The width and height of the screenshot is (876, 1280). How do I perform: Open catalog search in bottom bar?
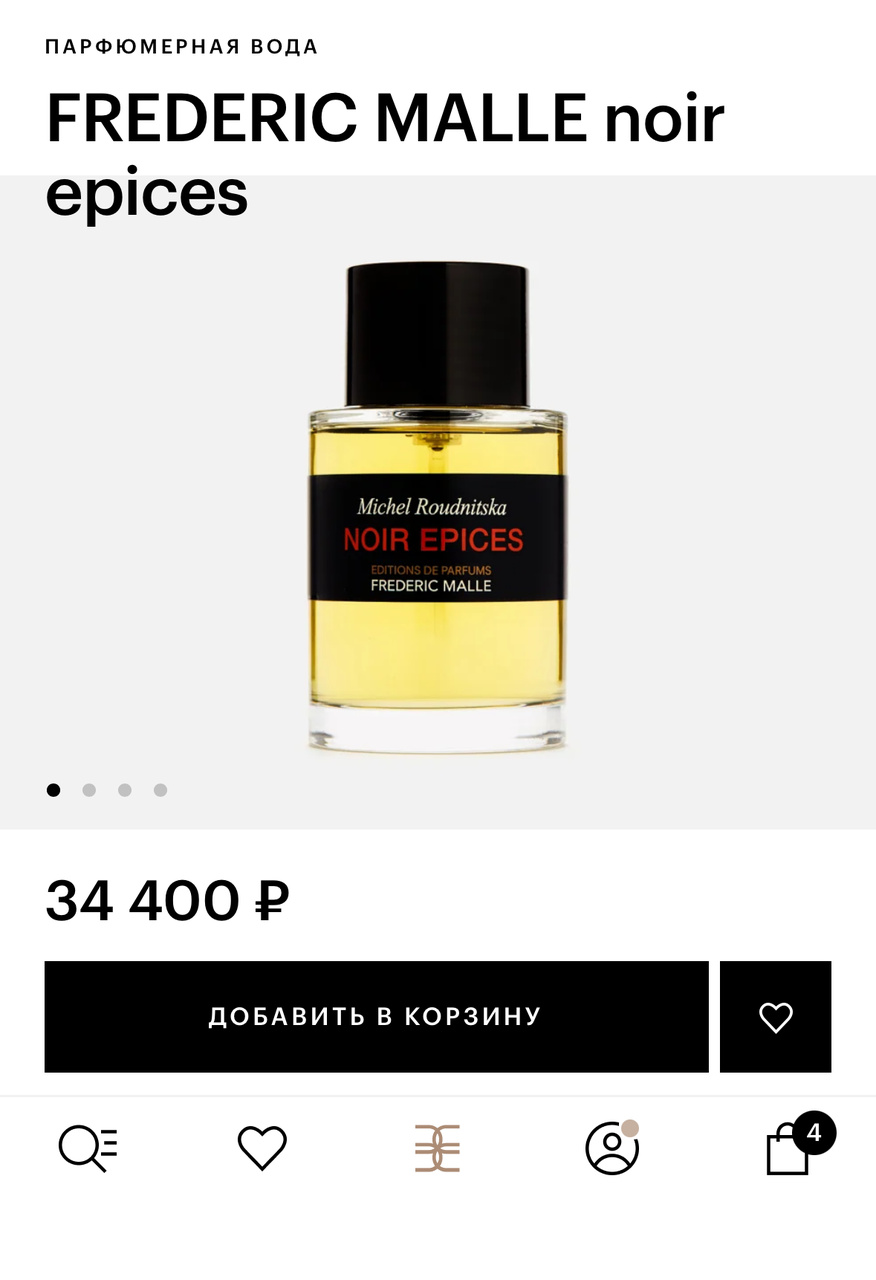click(x=88, y=1148)
